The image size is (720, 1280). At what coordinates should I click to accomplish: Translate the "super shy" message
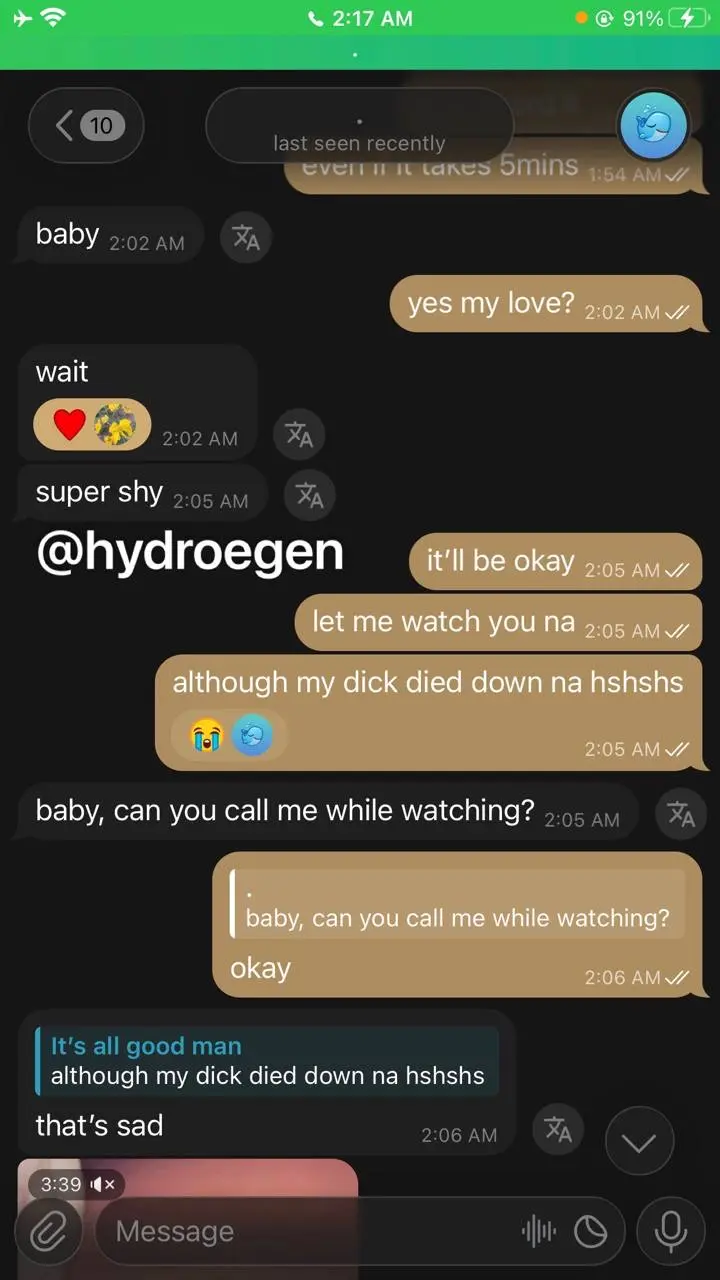click(x=310, y=495)
